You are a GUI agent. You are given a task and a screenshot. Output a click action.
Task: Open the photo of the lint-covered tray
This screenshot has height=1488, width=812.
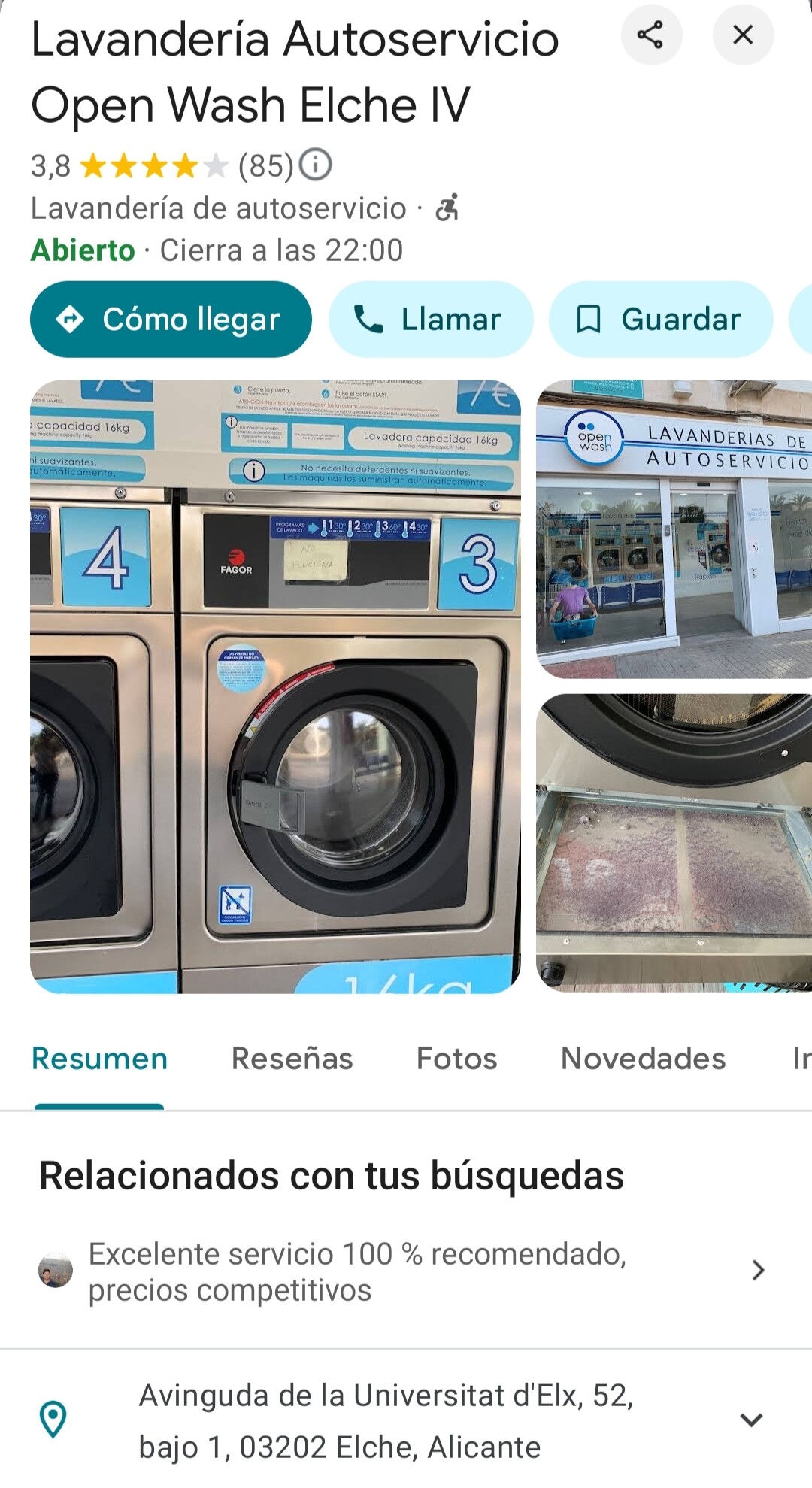(x=674, y=843)
